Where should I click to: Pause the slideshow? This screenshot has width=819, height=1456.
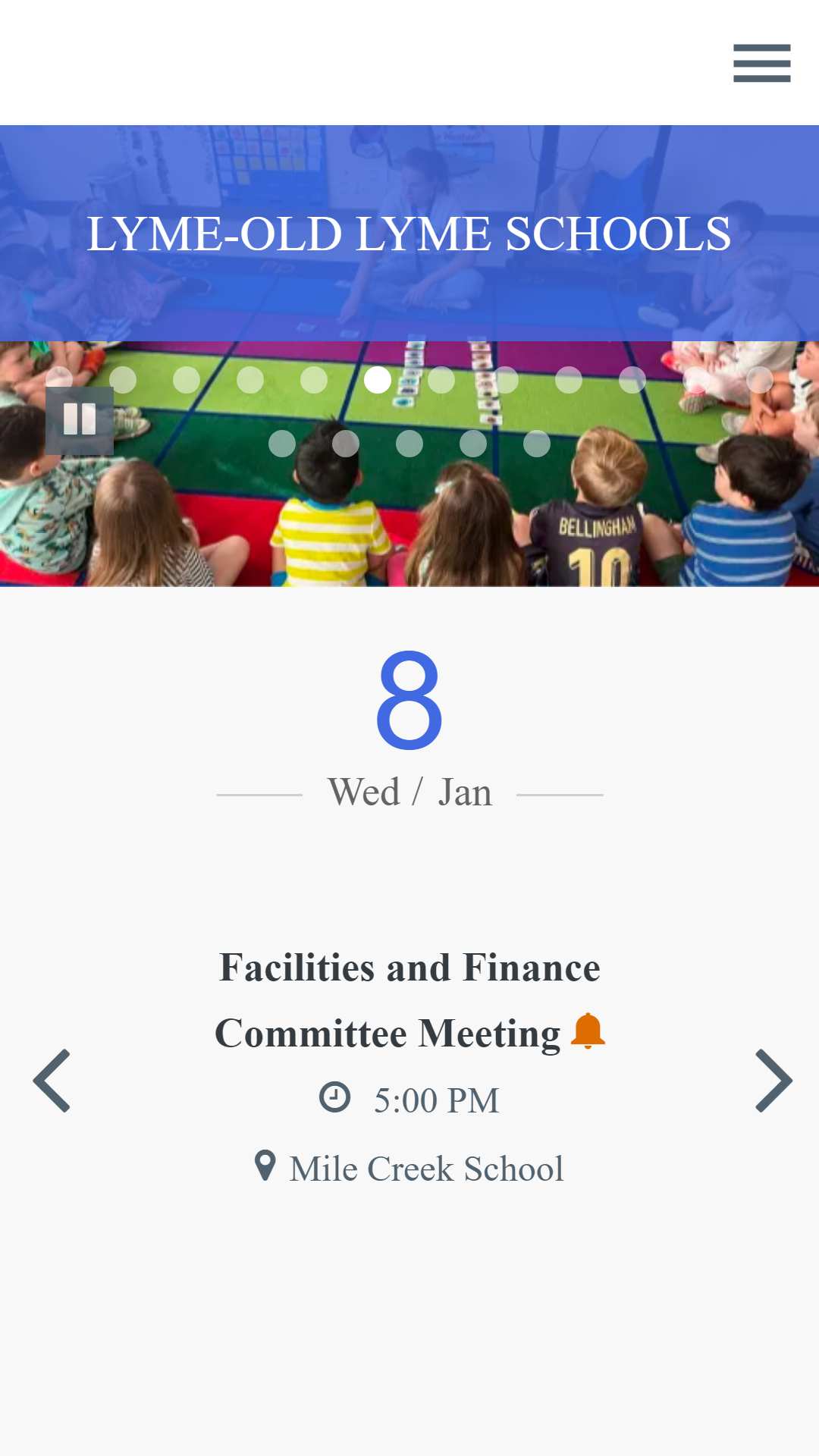click(x=80, y=420)
